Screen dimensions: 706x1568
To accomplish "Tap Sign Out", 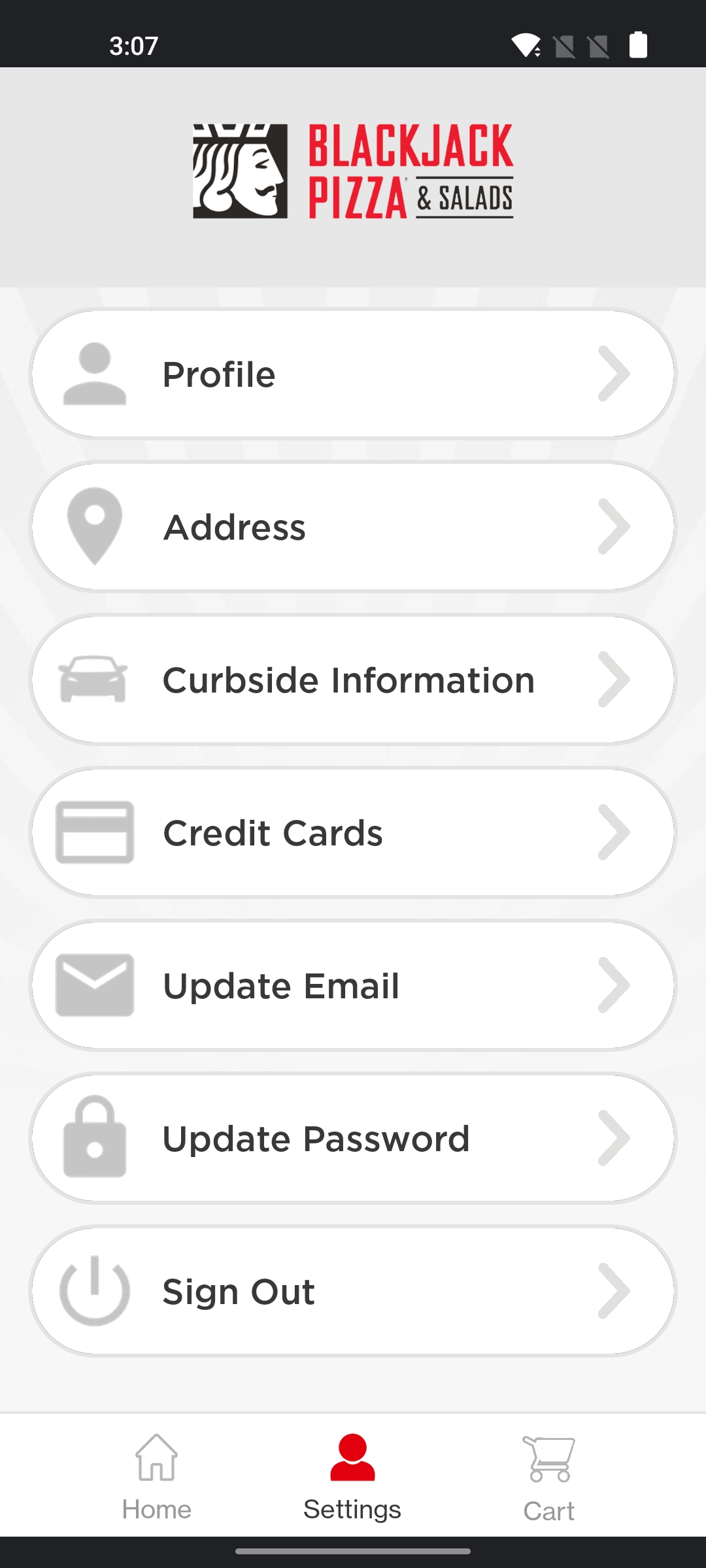I will pyautogui.click(x=353, y=1292).
